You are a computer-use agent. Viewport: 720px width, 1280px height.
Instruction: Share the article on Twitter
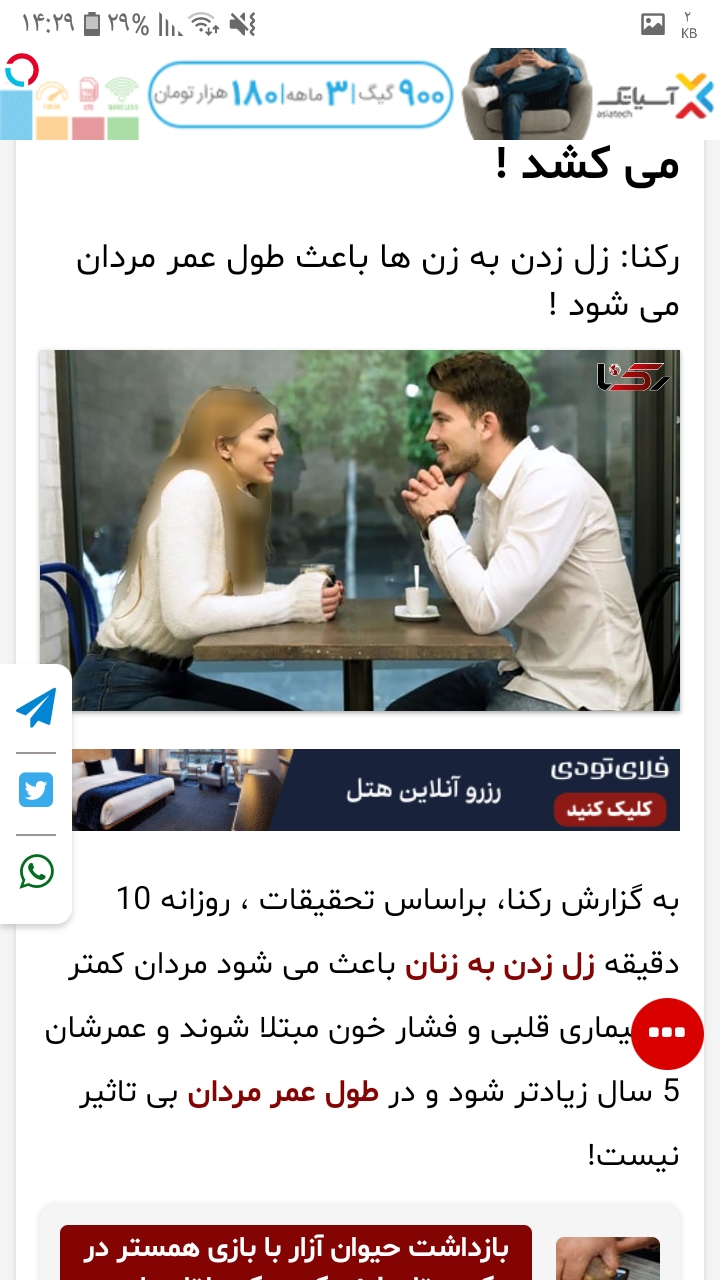[x=36, y=791]
